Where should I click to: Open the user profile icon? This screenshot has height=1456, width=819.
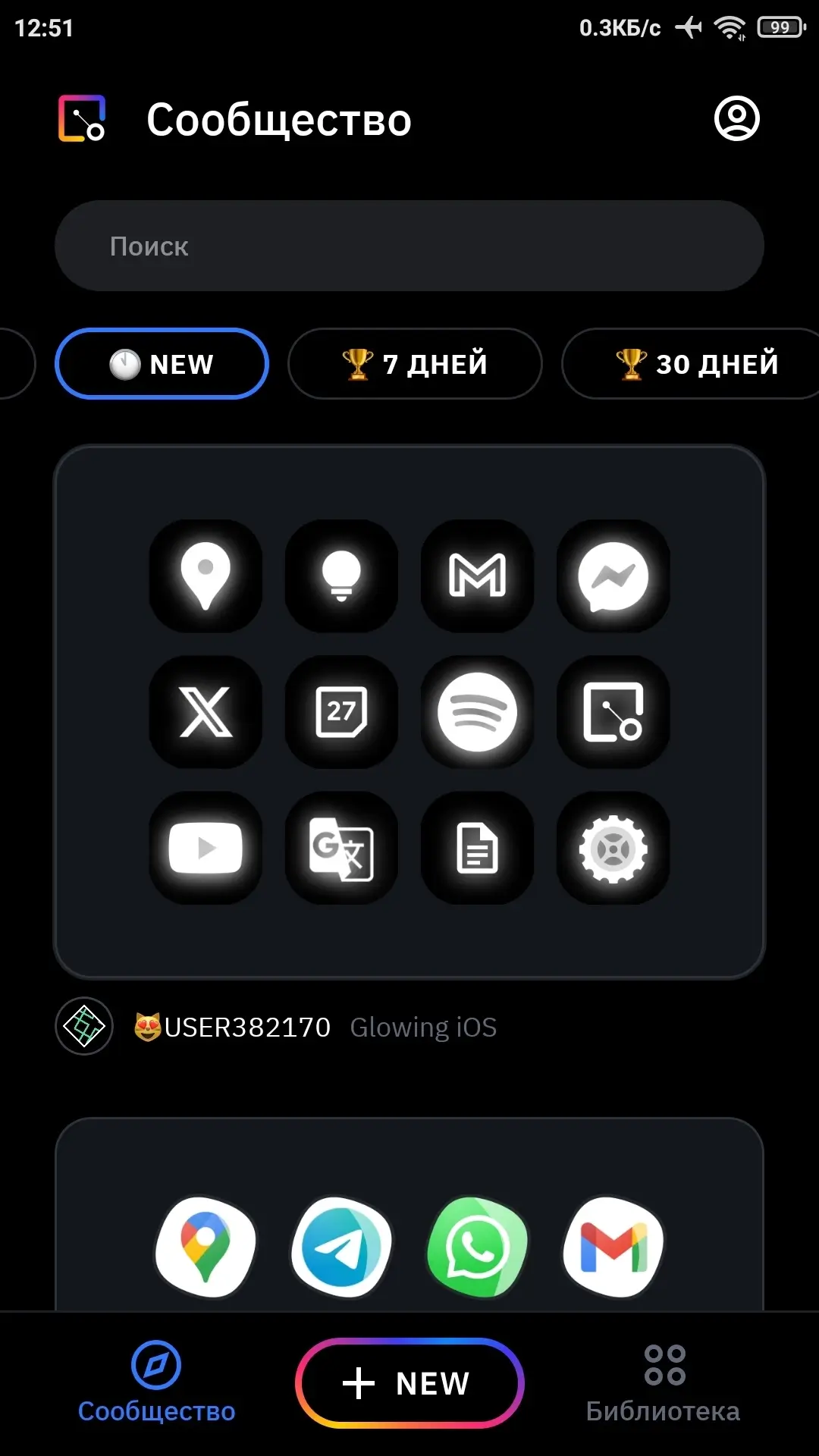point(736,118)
